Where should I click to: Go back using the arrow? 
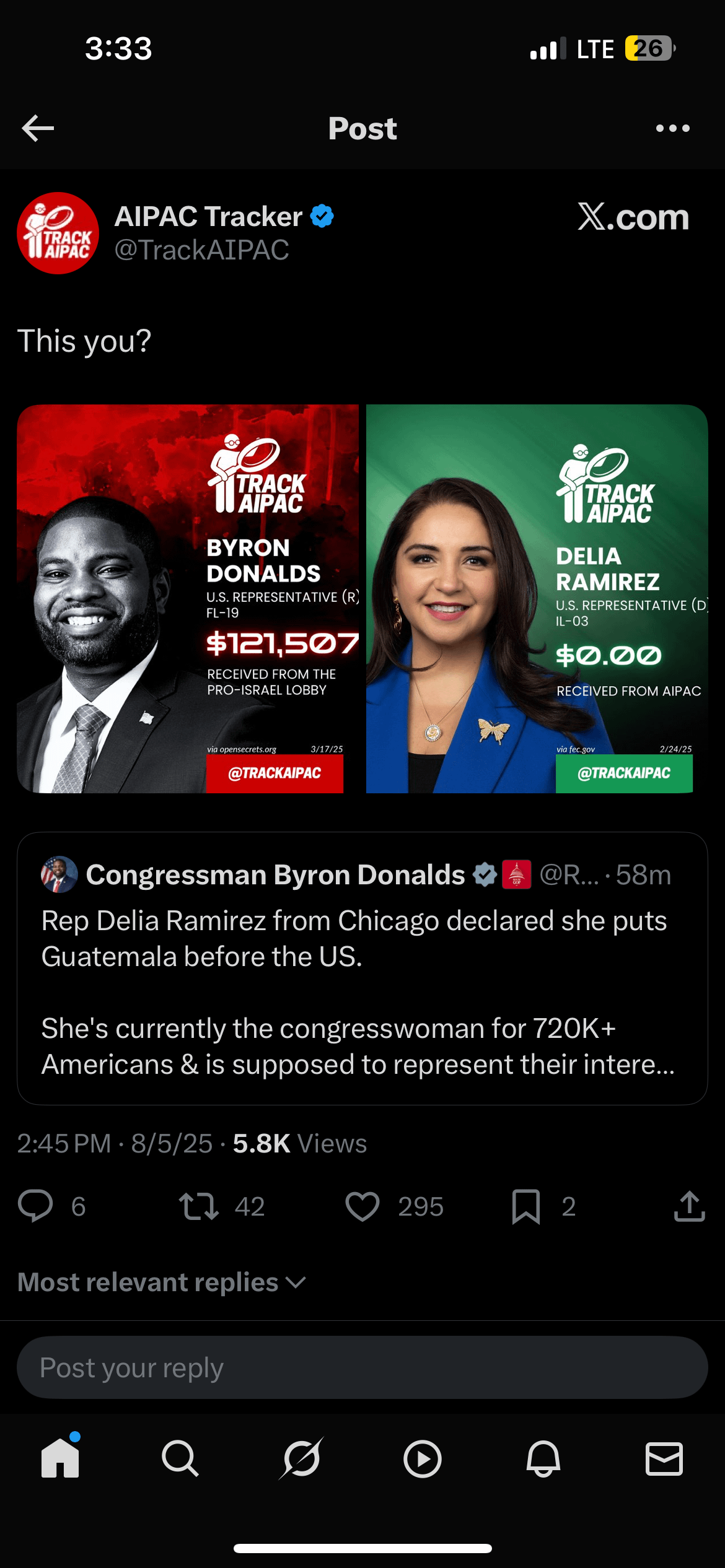[38, 128]
